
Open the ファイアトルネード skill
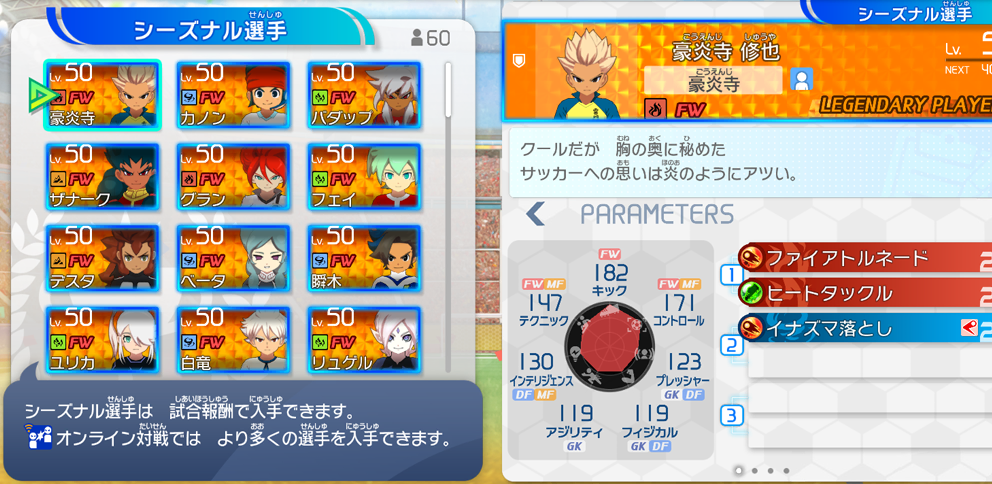point(865,259)
